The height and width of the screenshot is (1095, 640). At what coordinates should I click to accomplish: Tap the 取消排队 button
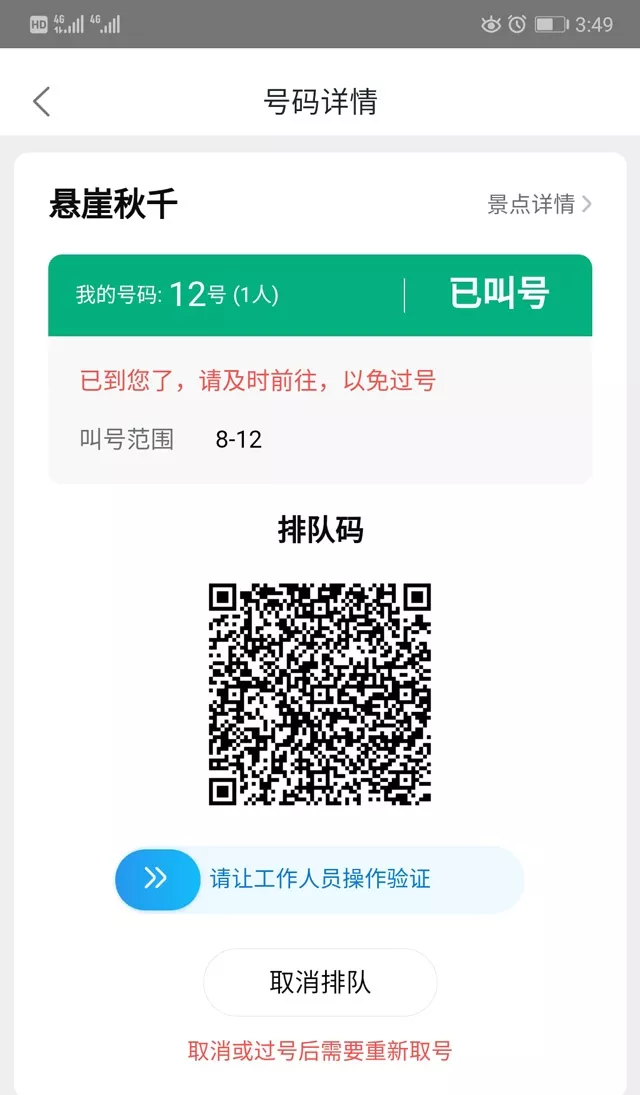click(x=320, y=982)
